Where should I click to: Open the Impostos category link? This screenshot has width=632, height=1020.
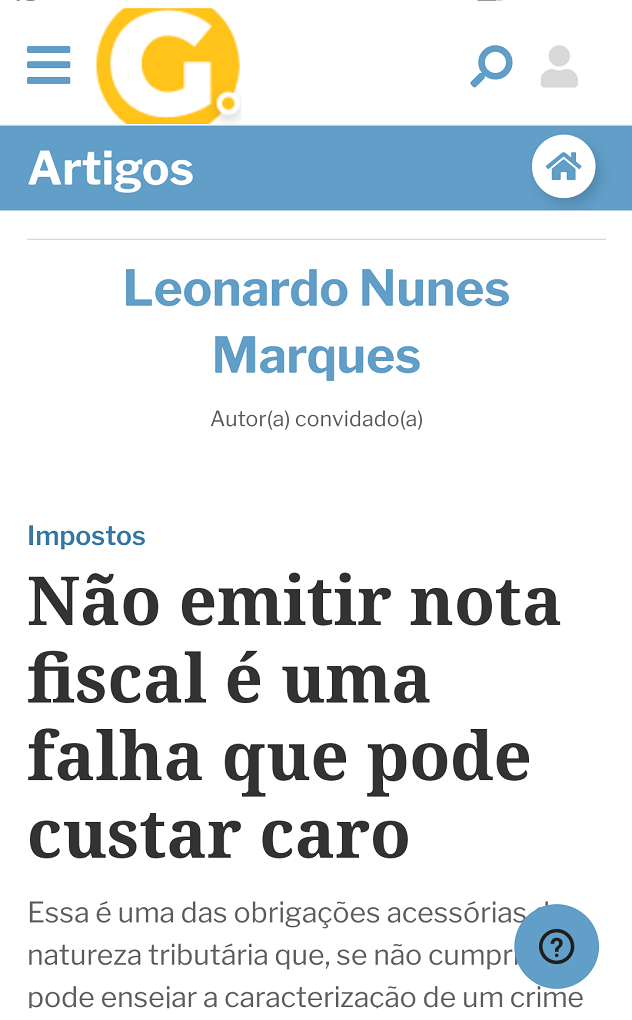click(x=86, y=536)
